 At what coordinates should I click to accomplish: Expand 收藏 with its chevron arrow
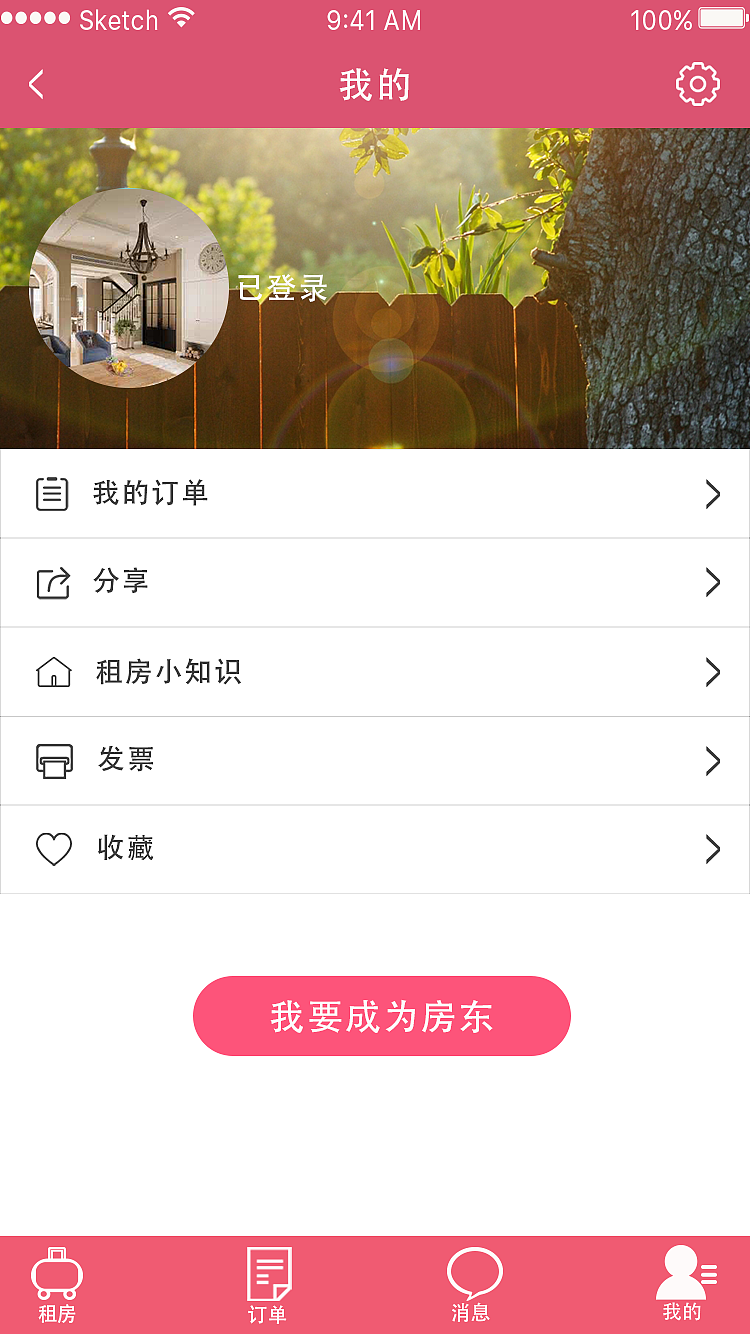[713, 848]
